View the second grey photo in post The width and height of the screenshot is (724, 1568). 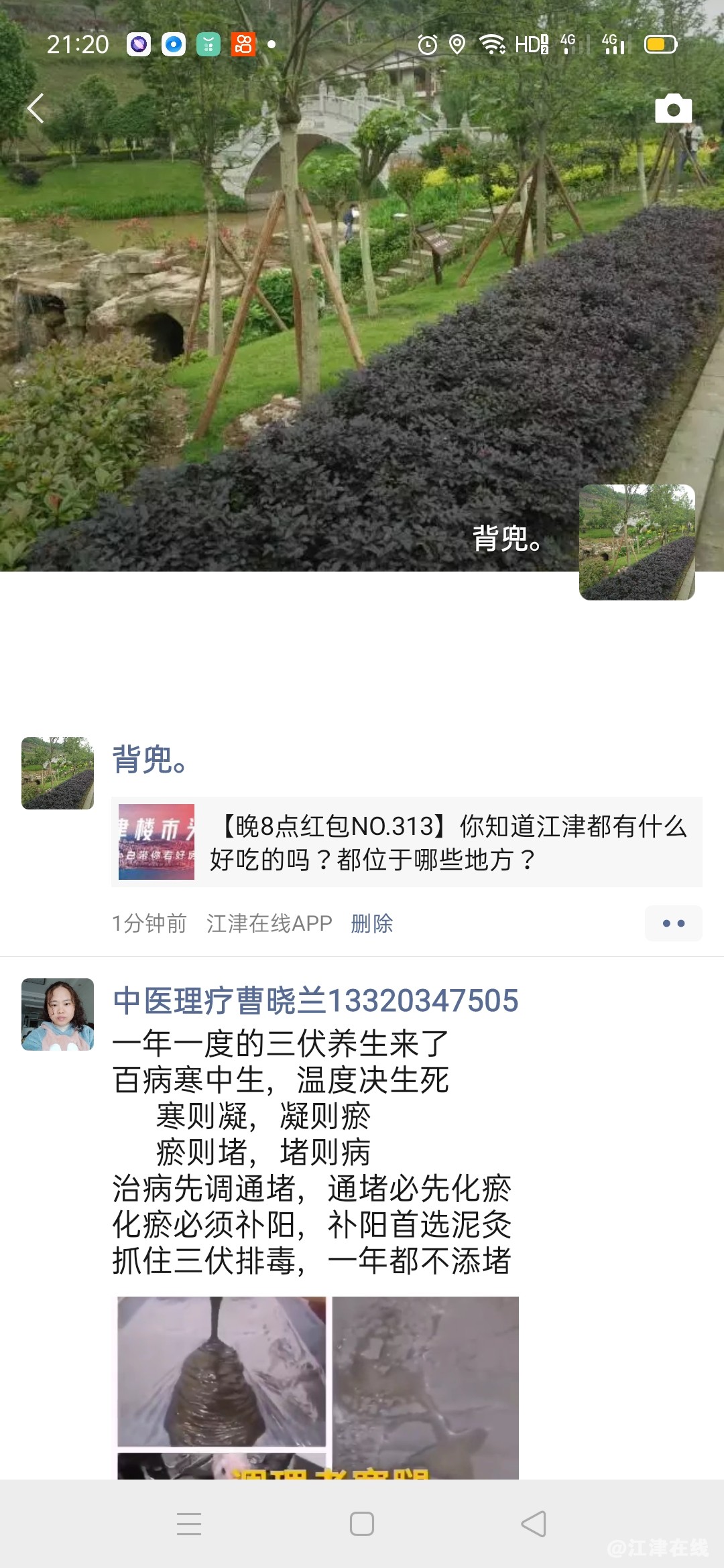click(426, 1387)
